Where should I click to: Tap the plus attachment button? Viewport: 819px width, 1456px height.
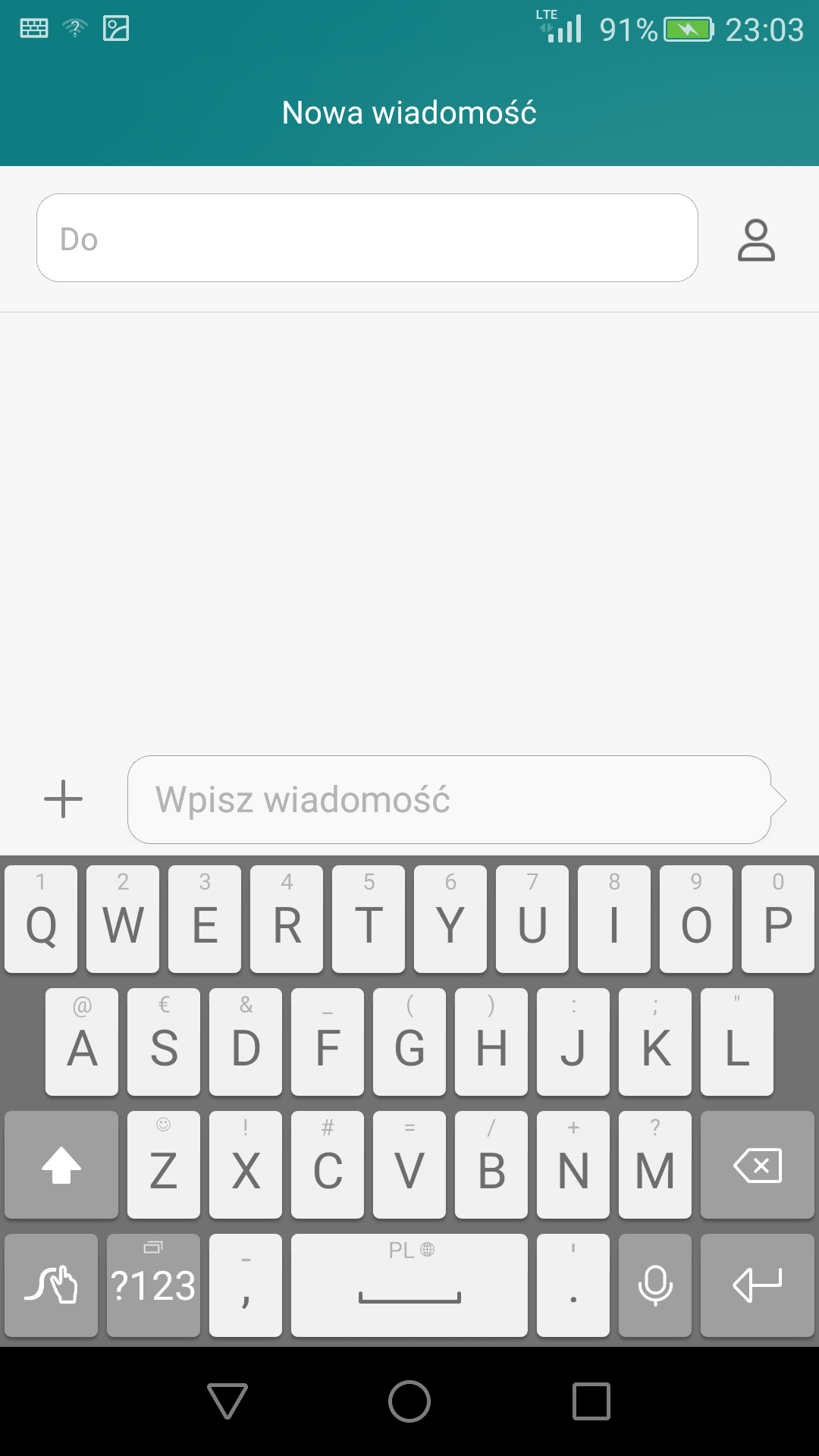64,799
